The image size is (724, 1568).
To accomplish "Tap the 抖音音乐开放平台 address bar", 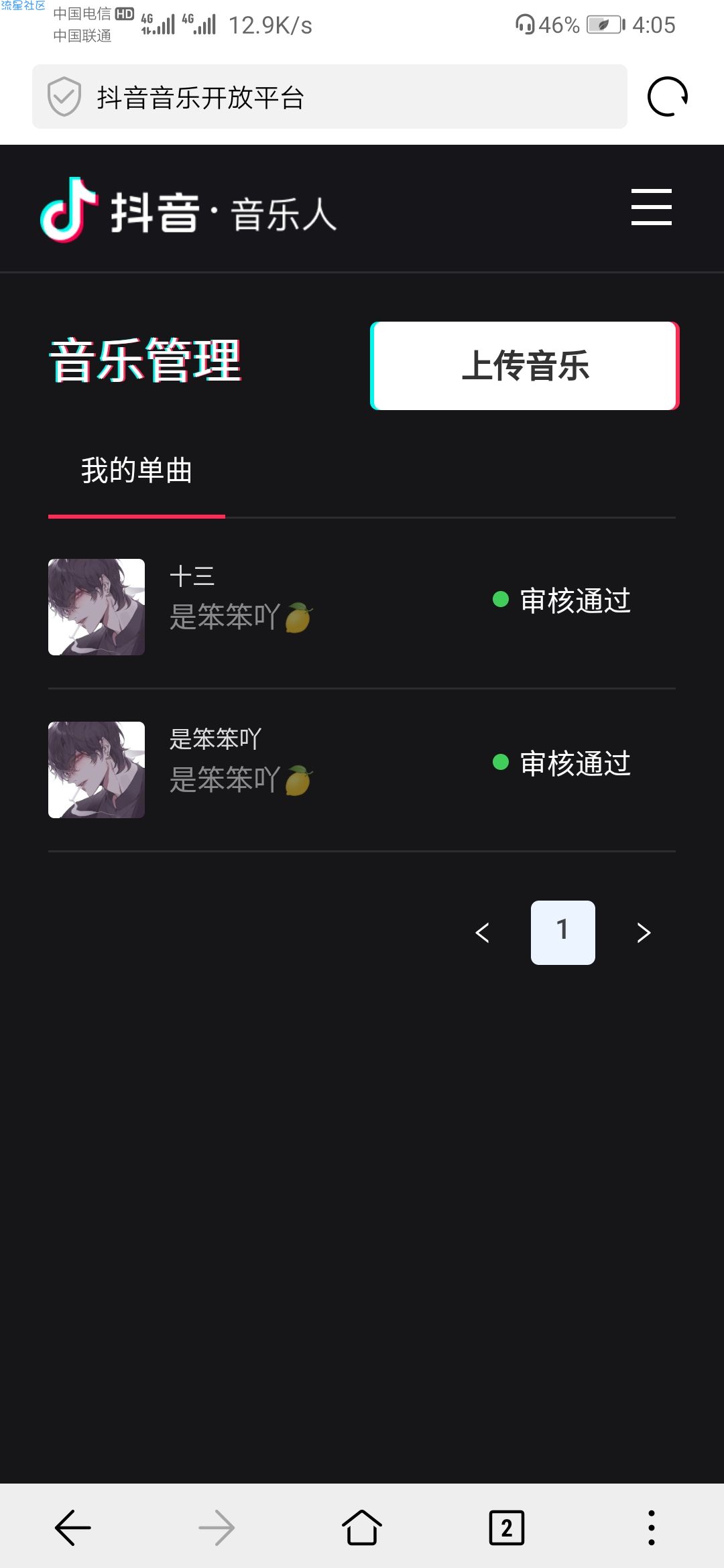I will pyautogui.click(x=328, y=97).
